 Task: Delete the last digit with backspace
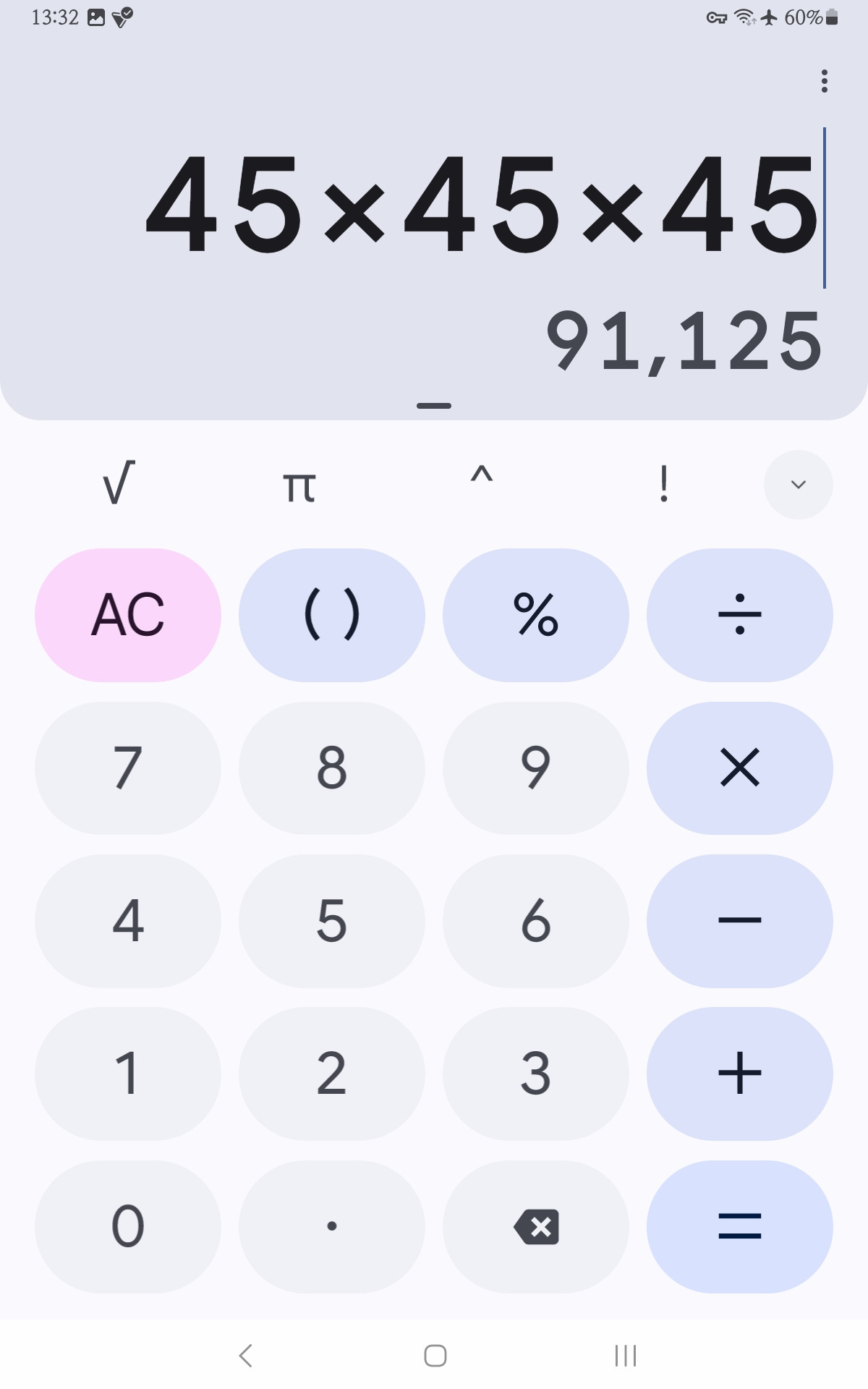coord(535,1226)
